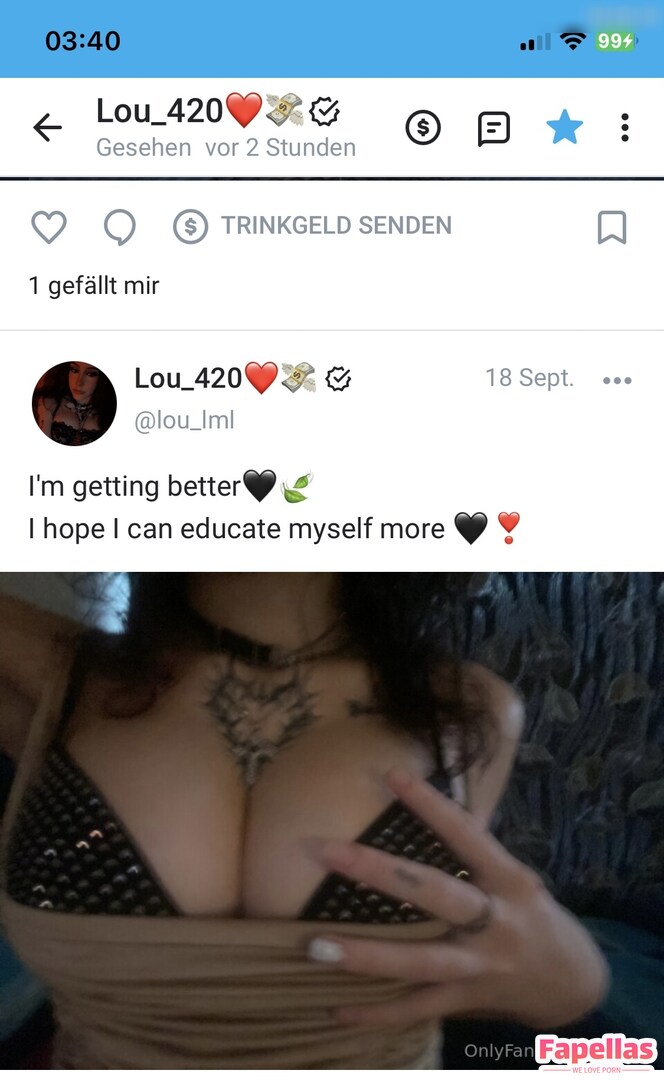Screen dimensions: 664x1080
Task: Open options for the 18 Sept. post
Action: coord(617,380)
